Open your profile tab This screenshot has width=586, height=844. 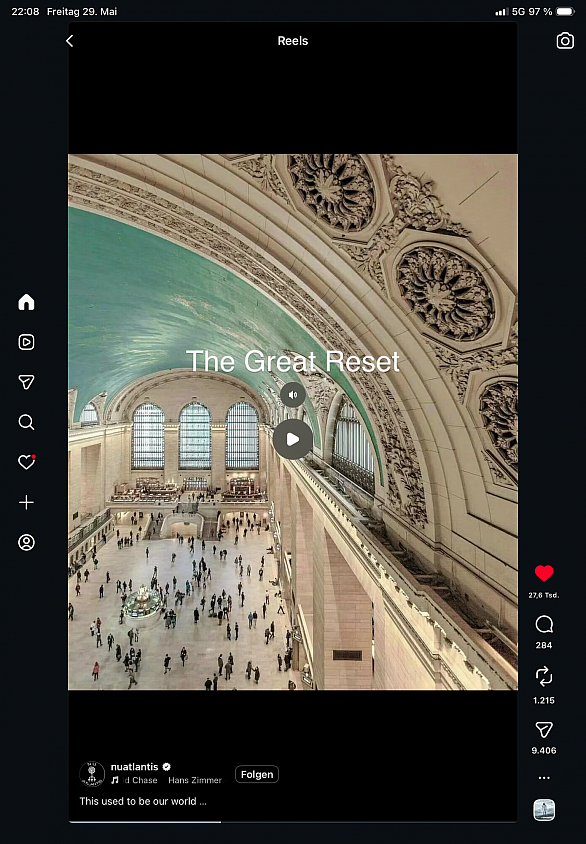26,542
